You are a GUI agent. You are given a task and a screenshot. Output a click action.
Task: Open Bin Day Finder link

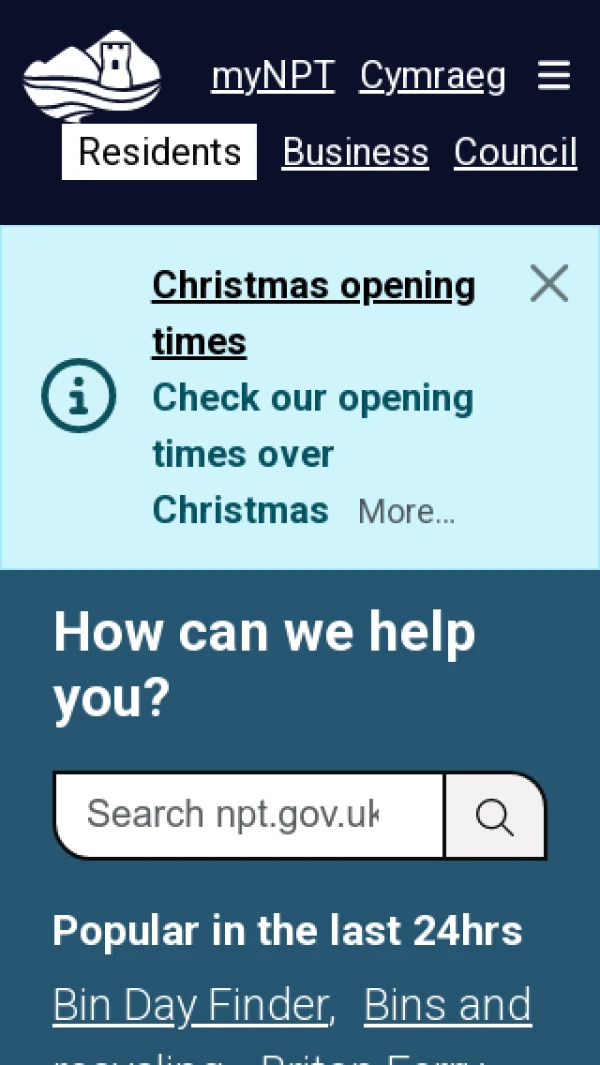pos(190,1005)
